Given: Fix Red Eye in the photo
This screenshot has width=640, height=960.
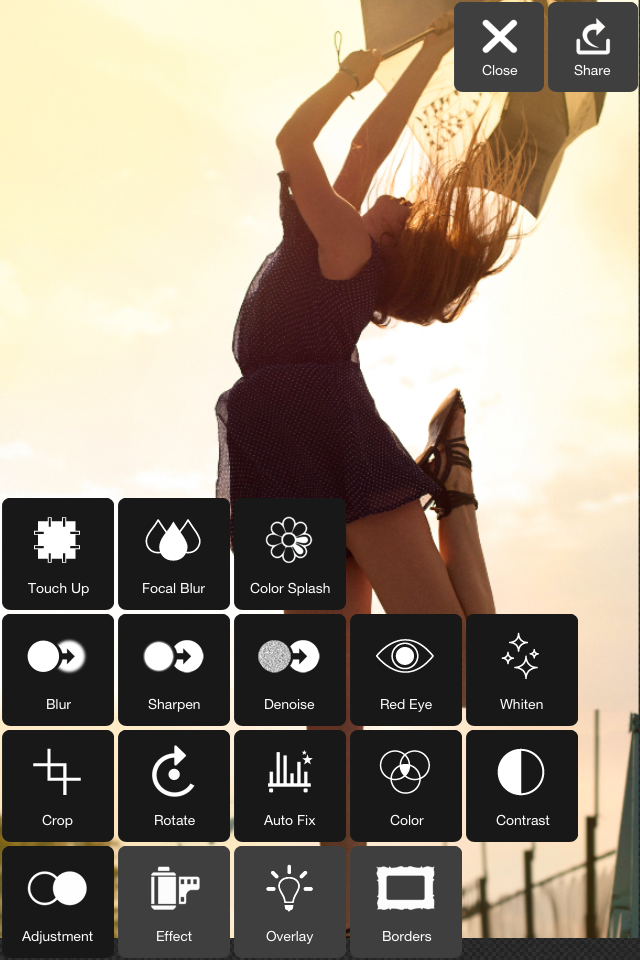Looking at the screenshot, I should click(406, 670).
